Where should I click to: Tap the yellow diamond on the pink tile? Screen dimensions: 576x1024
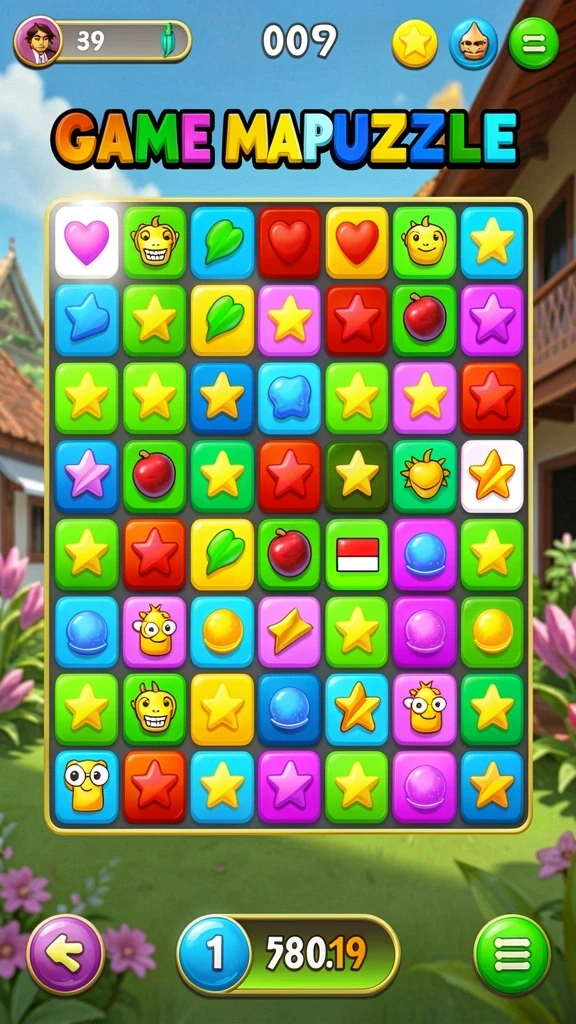(x=289, y=632)
